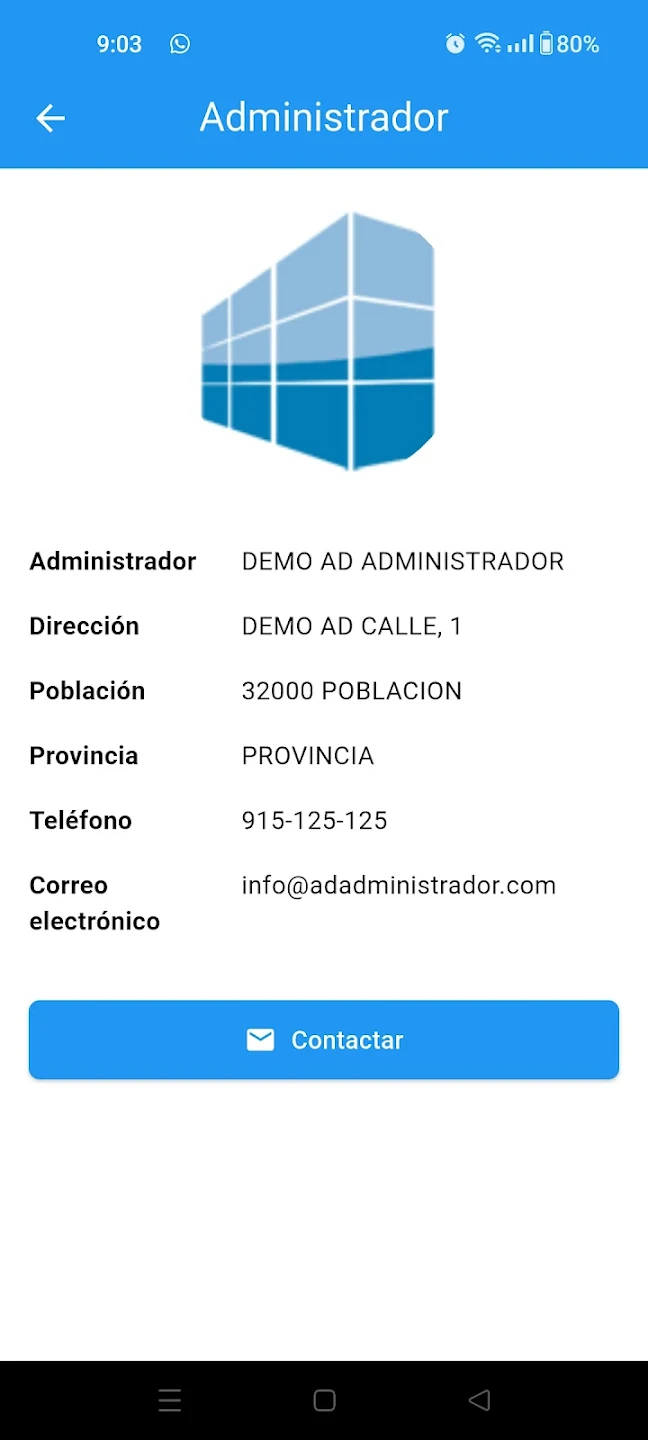Go to the home screen
648x1440 pixels.
coord(324,1400)
